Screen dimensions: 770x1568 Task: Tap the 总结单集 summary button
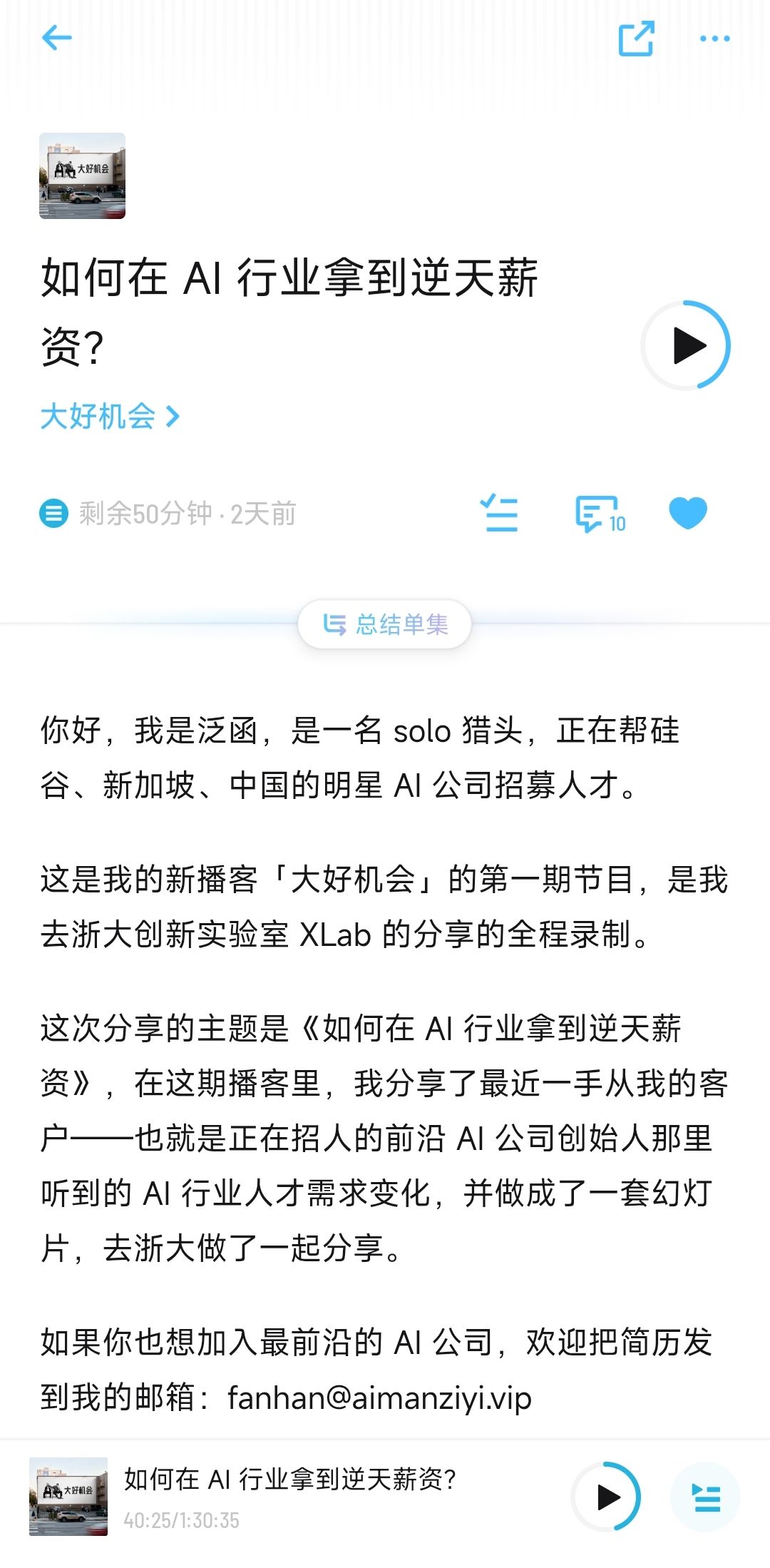tap(385, 624)
